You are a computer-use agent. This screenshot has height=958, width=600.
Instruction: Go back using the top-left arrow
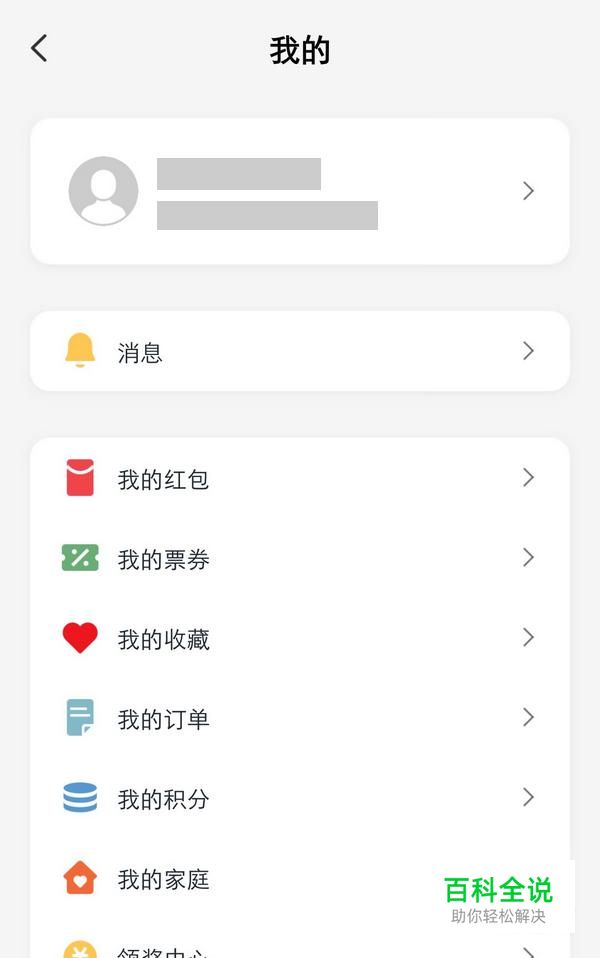tap(39, 48)
